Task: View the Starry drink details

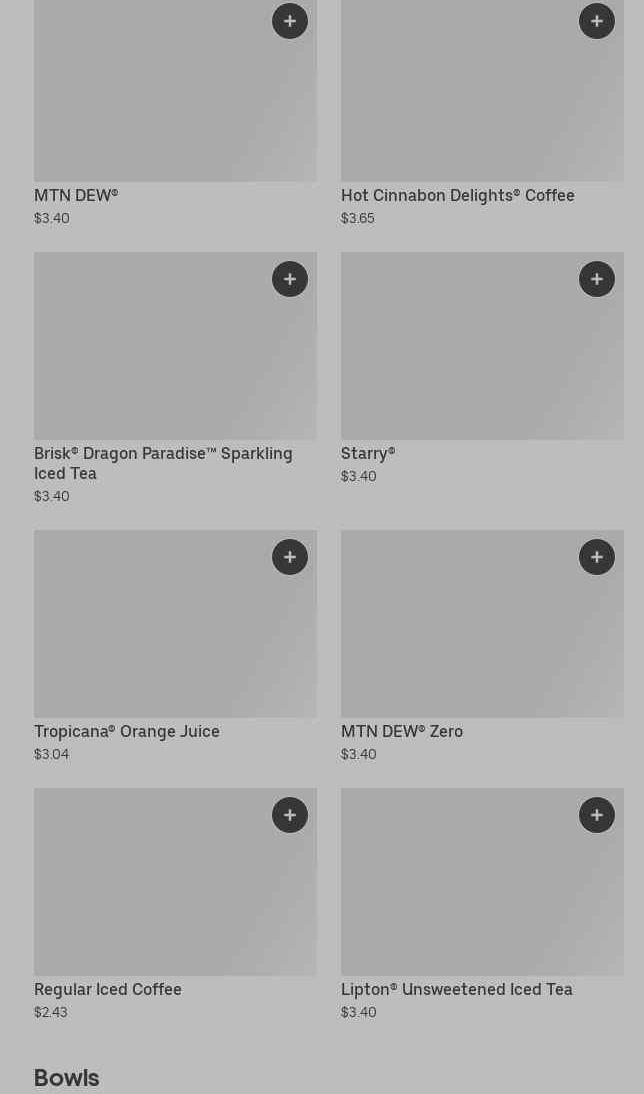Action: [x=460, y=360]
